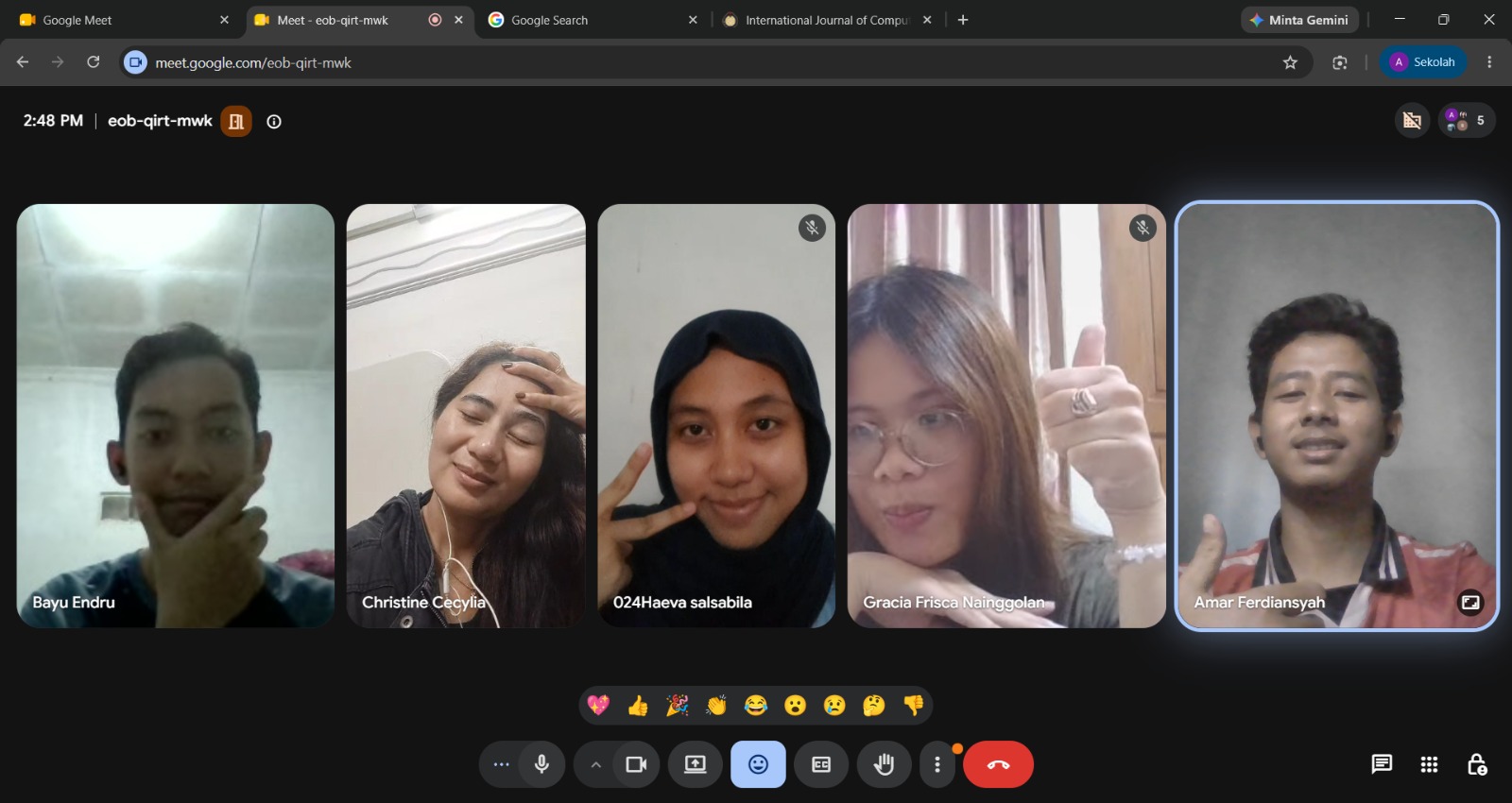Image resolution: width=1512 pixels, height=803 pixels.
Task: Close the emoji reactions panel
Action: 758,764
